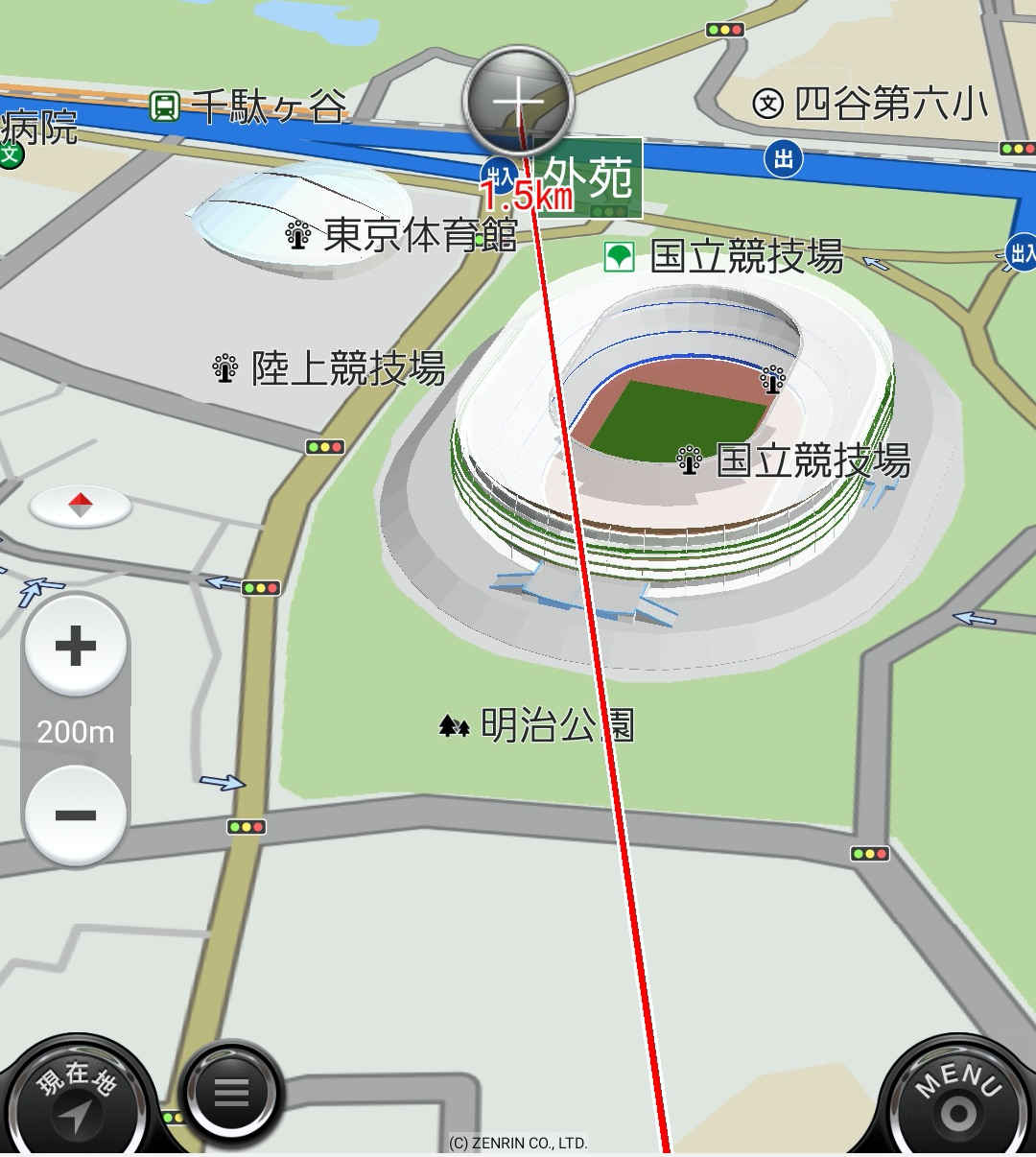Zoom in the map with plus button
Viewport: 1036px width, 1157px height.
click(x=76, y=646)
